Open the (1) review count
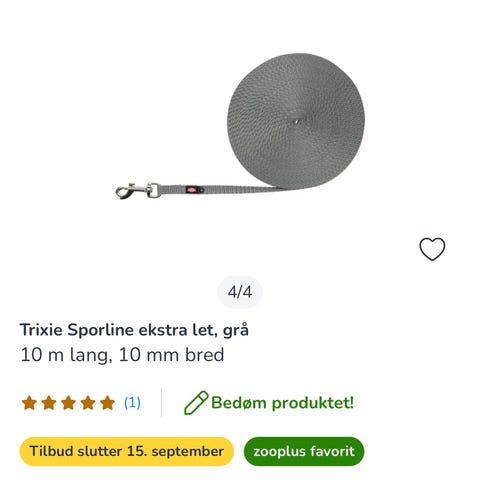Image resolution: width=480 pixels, height=480 pixels. pos(132,403)
